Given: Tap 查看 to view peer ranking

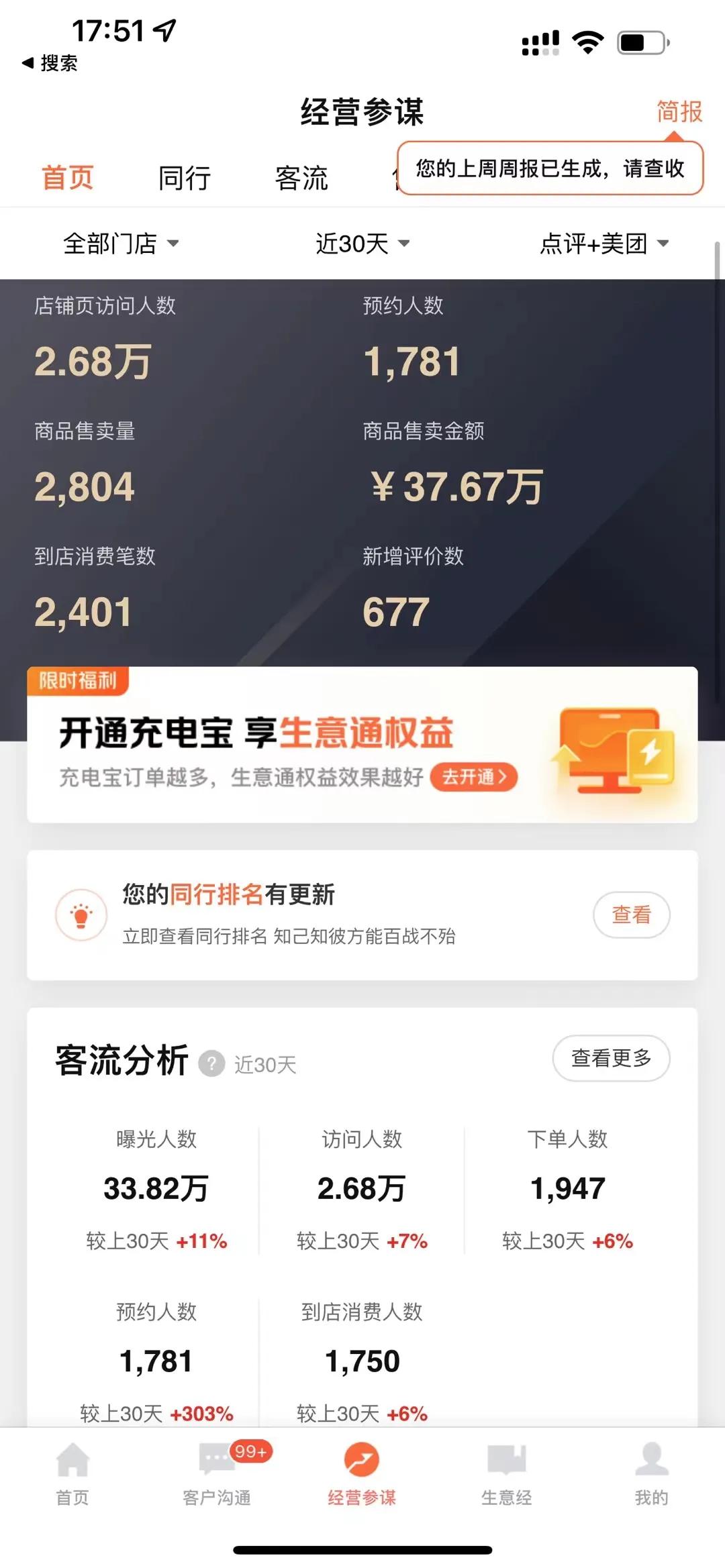Looking at the screenshot, I should pyautogui.click(x=632, y=914).
